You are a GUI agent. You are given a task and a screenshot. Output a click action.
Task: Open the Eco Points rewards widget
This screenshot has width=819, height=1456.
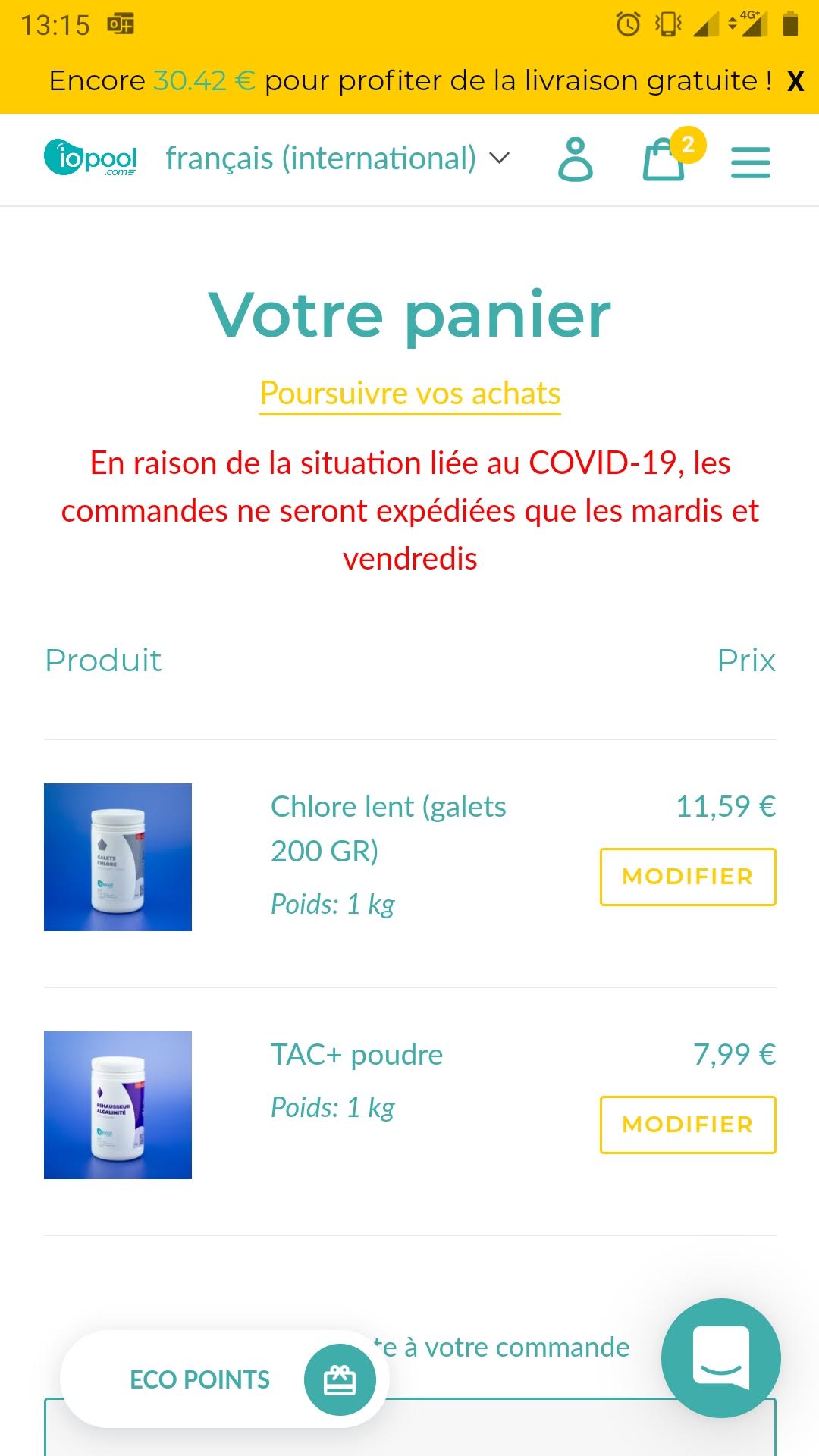[224, 1379]
